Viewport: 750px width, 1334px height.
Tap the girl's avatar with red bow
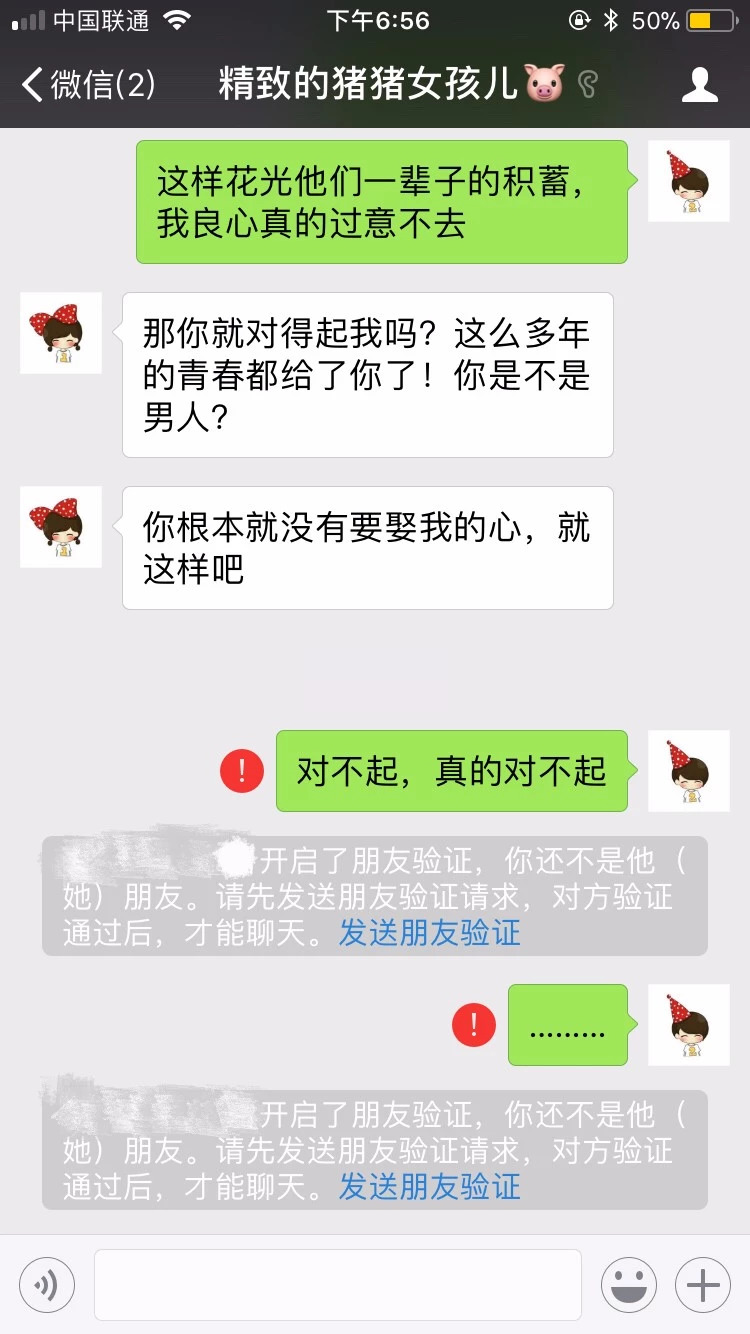pyautogui.click(x=60, y=333)
